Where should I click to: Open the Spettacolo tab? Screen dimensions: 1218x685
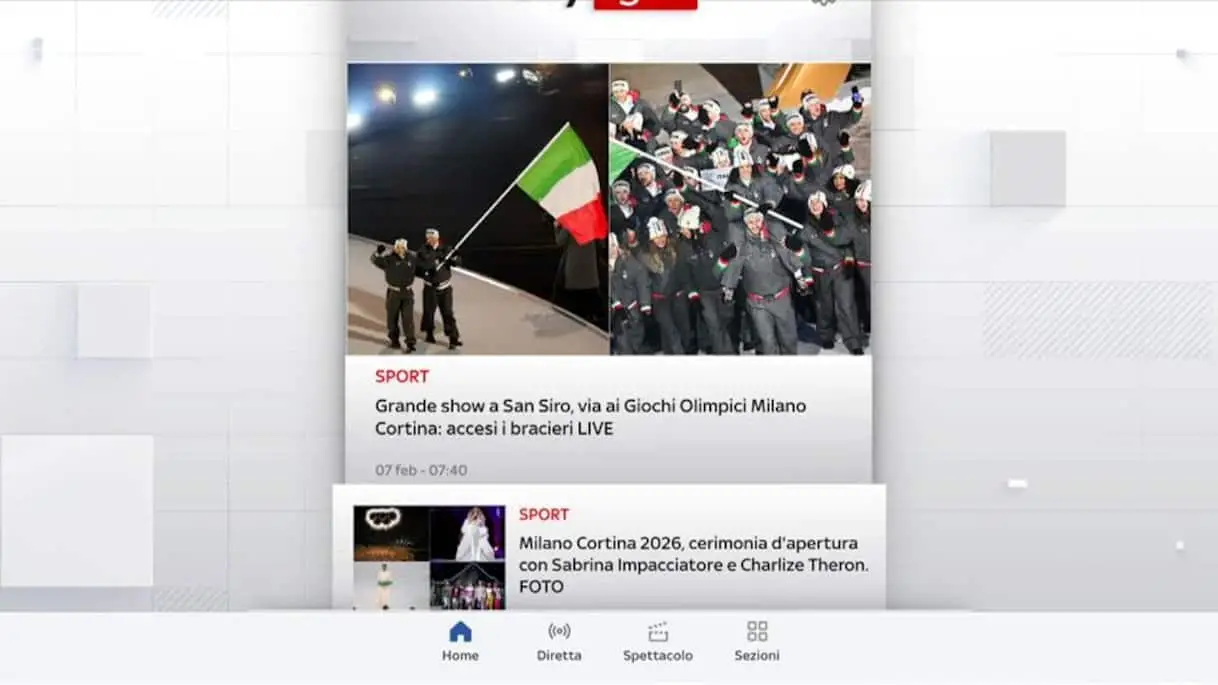point(657,641)
